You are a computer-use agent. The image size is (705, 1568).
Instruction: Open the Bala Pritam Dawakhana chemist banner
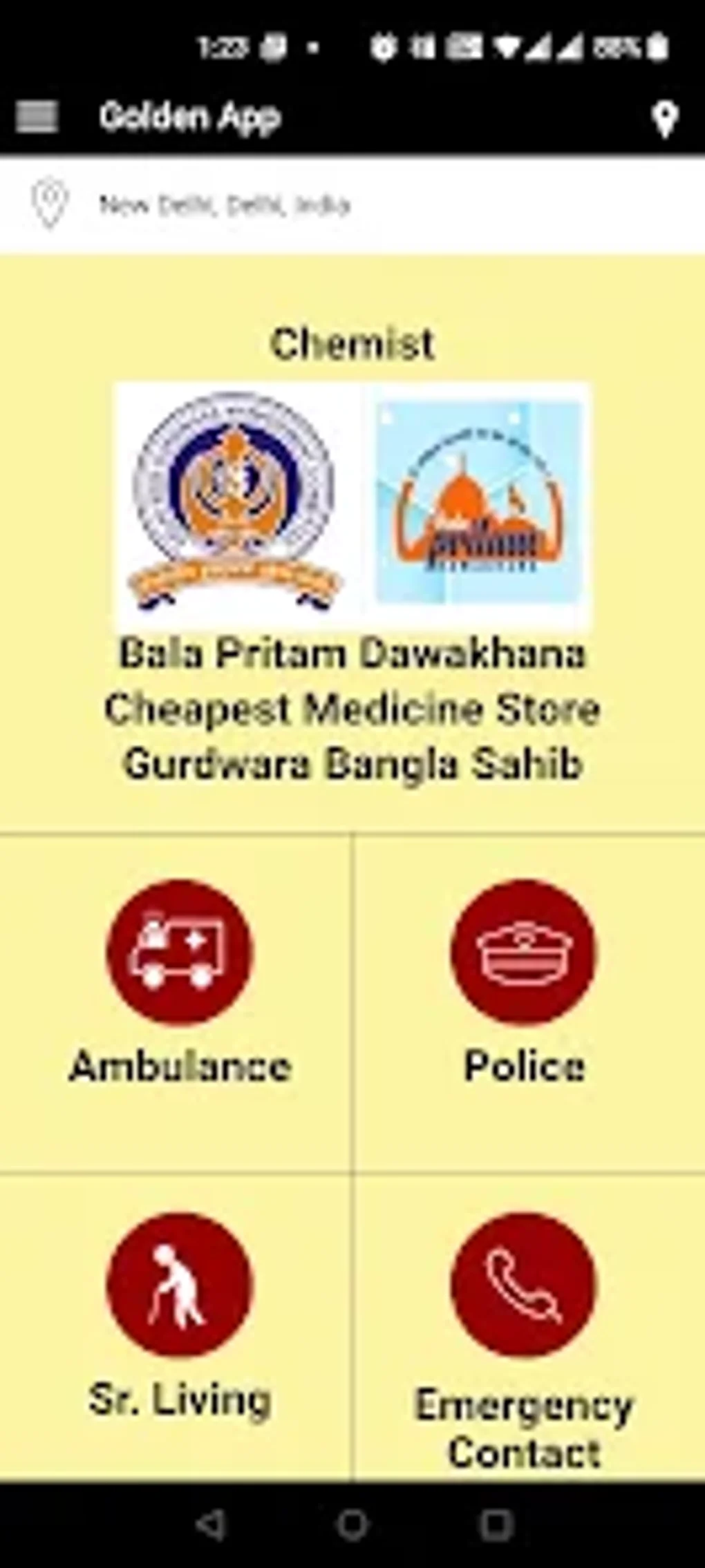click(x=352, y=506)
